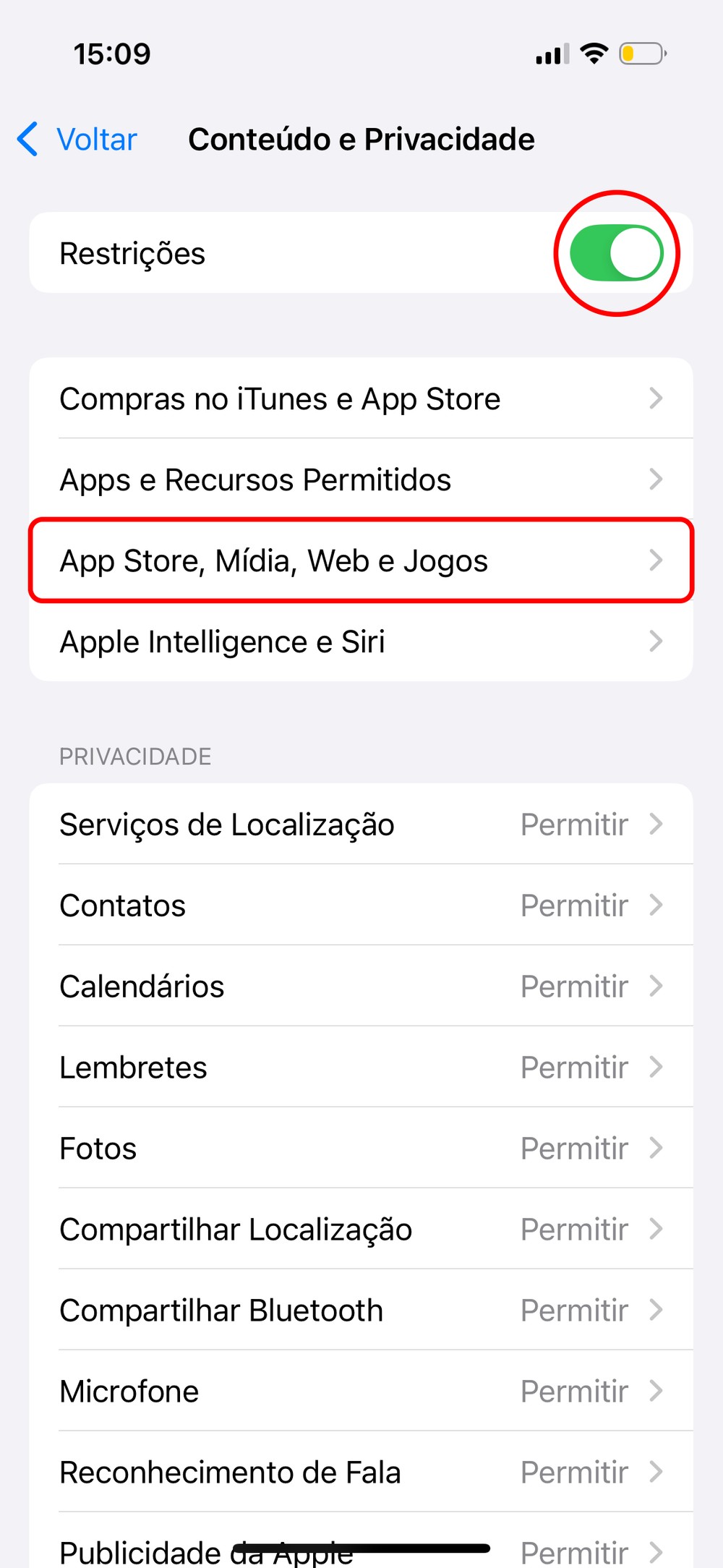Open Apple Intelligence e Siri settings
The height and width of the screenshot is (1568, 723).
360,642
